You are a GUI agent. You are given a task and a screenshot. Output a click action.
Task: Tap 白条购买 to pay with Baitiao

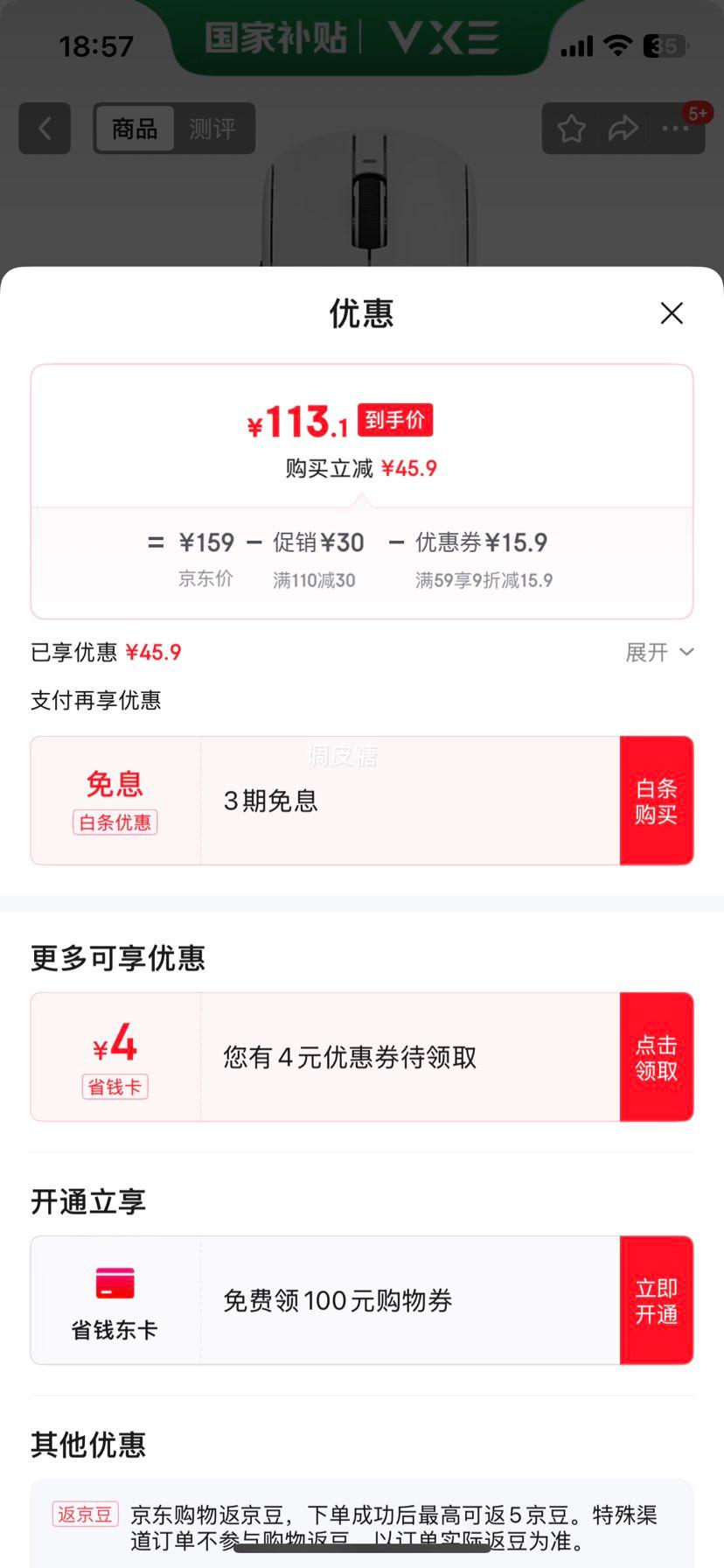tap(657, 801)
